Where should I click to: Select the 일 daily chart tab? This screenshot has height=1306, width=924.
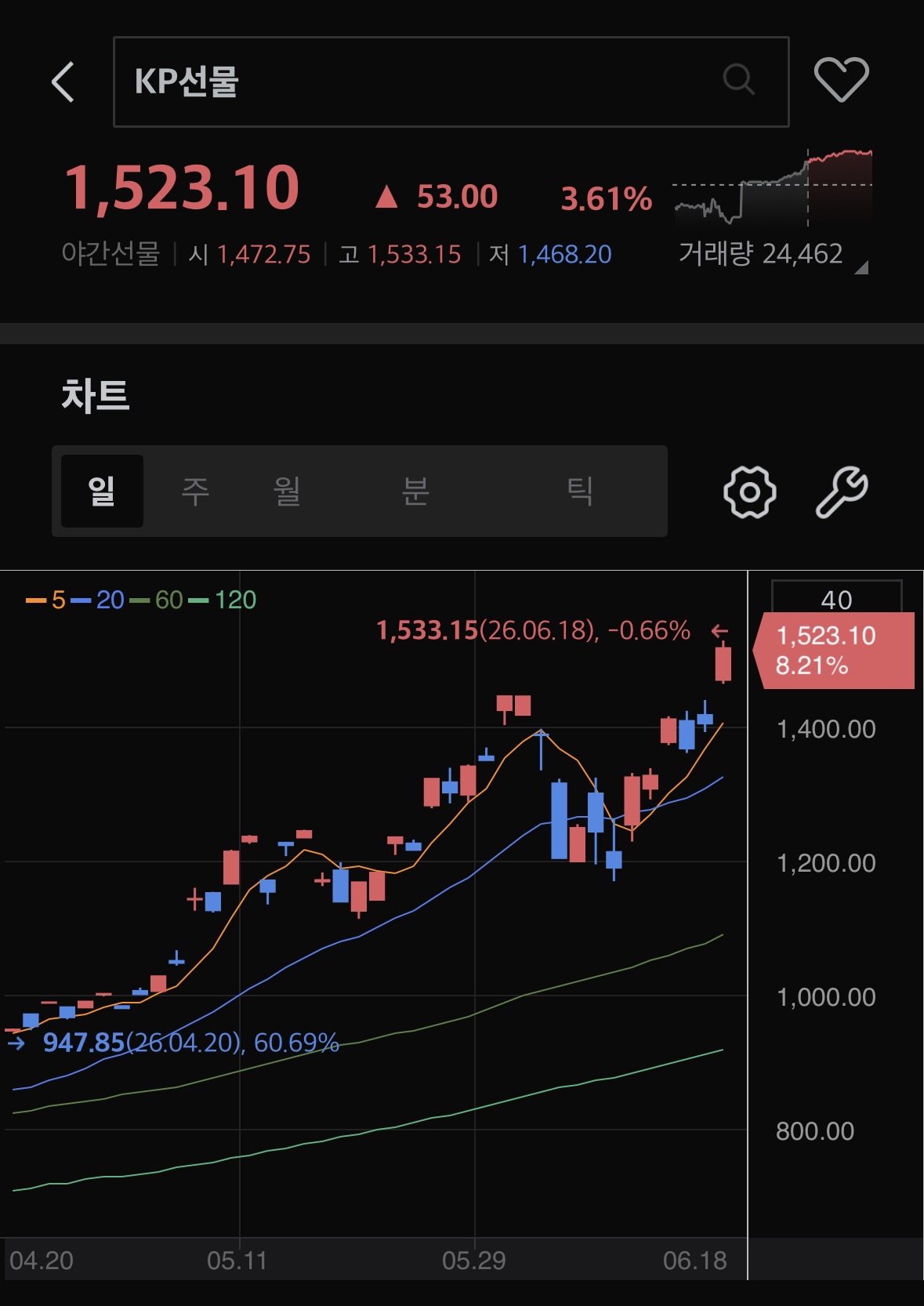(102, 492)
